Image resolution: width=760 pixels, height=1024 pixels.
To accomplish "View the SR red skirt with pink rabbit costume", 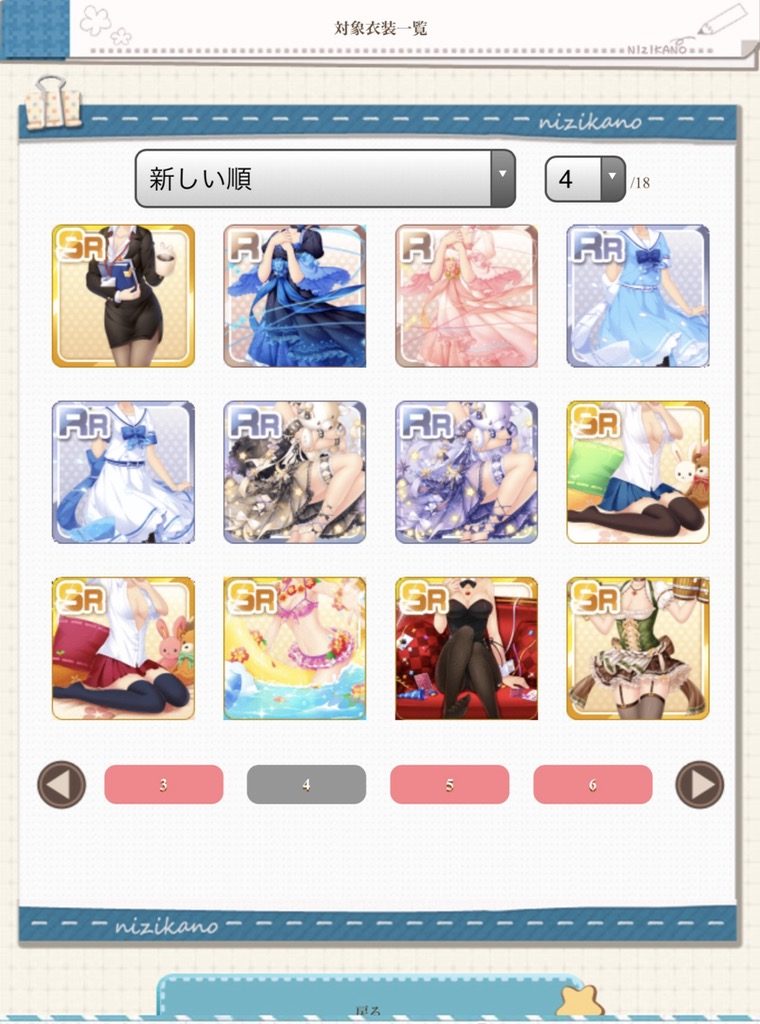I will click(x=123, y=648).
